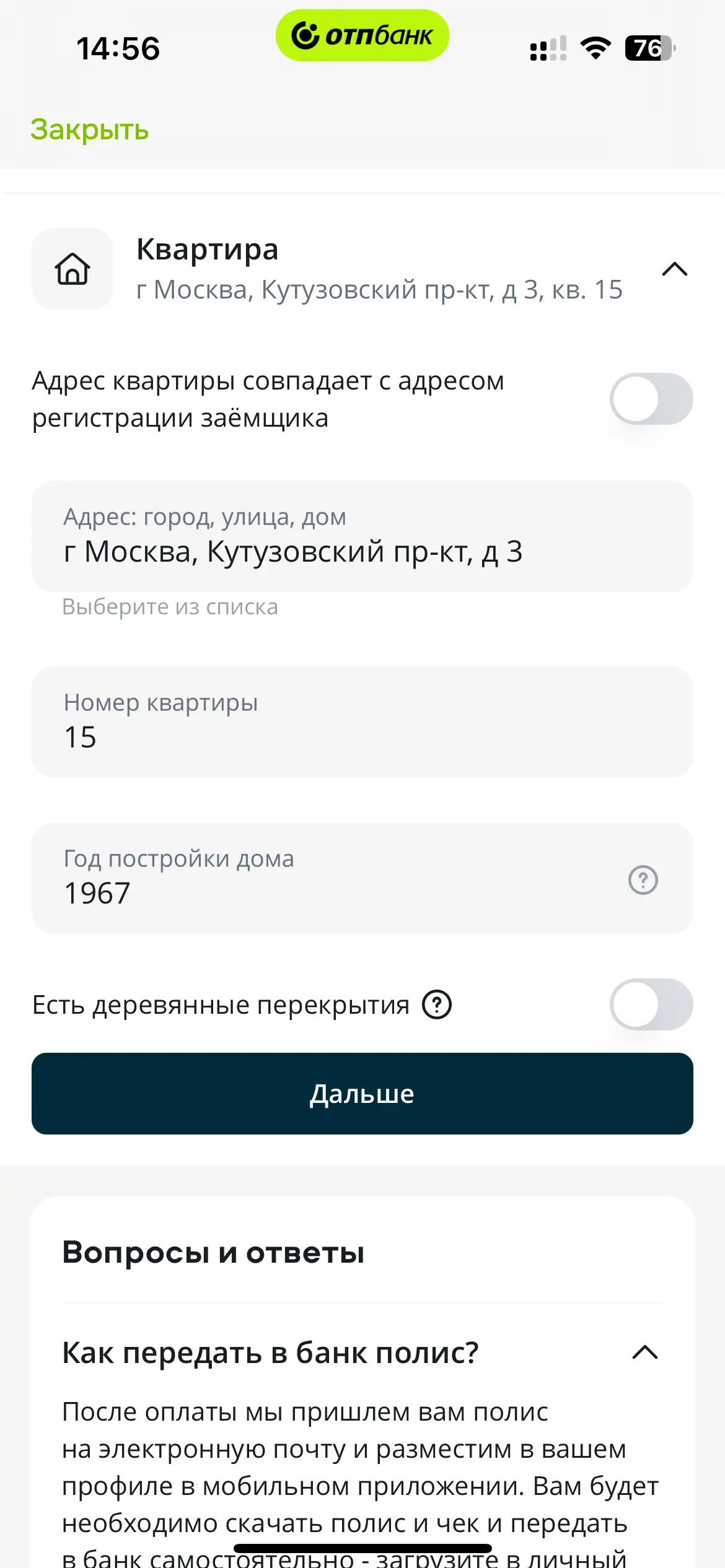Tap Закрыть to close the form

point(89,130)
